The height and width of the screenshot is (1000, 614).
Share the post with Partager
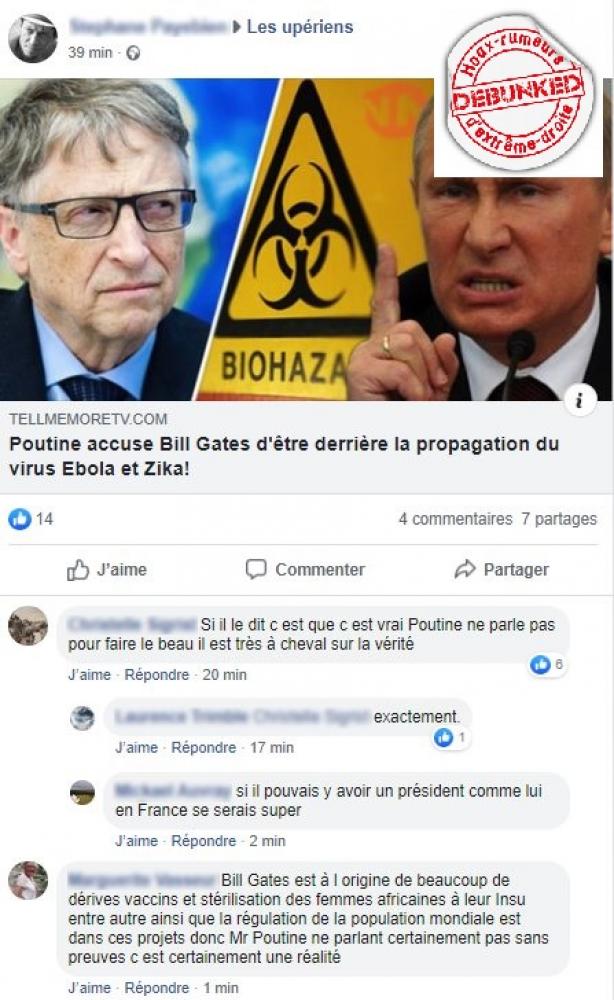tap(502, 570)
